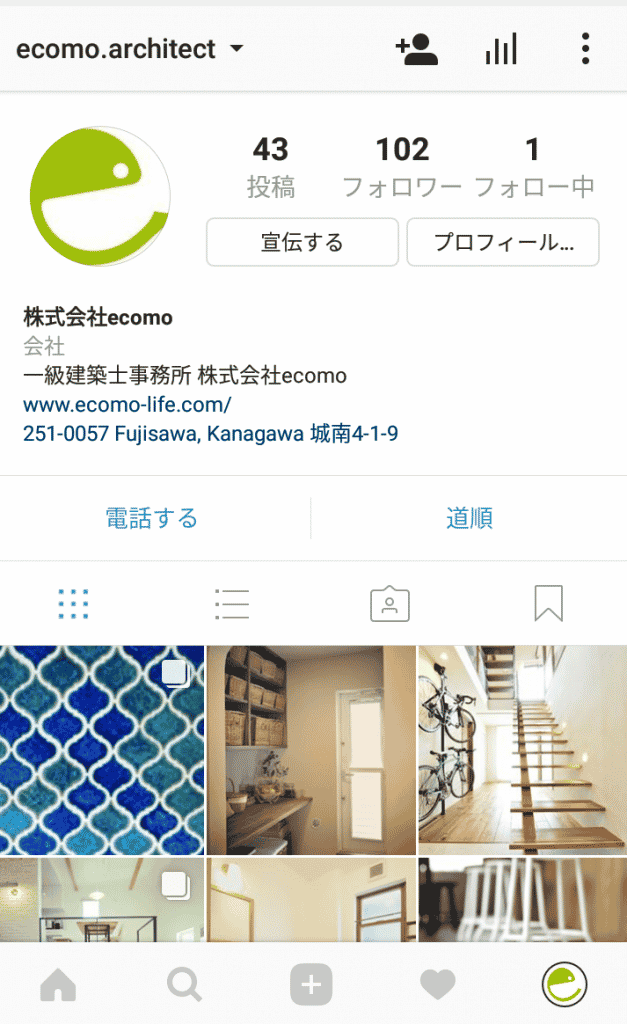Show tagged photos tab

pyautogui.click(x=390, y=603)
